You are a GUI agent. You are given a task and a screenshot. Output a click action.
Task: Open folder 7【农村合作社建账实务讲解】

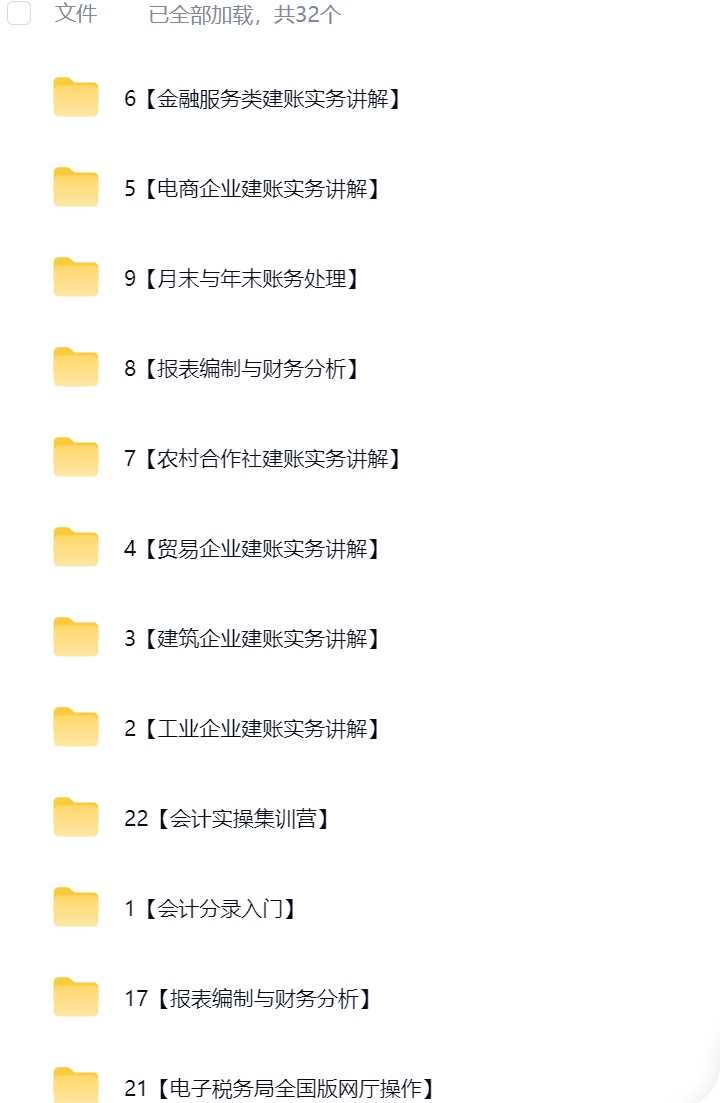264,459
